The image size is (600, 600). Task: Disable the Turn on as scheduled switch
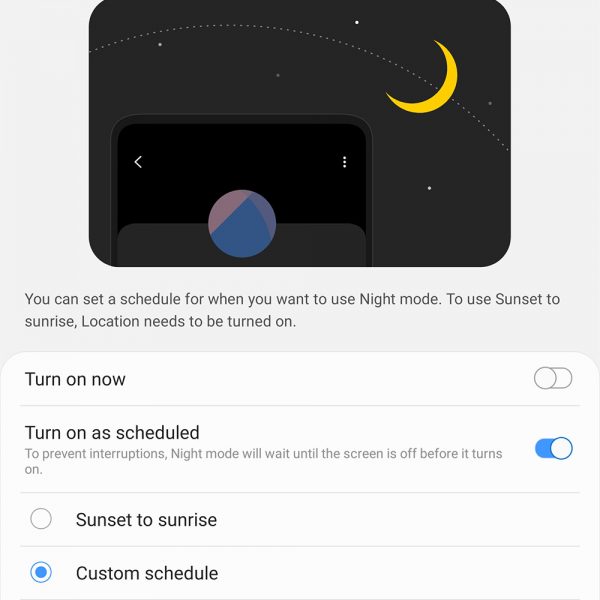point(553,448)
